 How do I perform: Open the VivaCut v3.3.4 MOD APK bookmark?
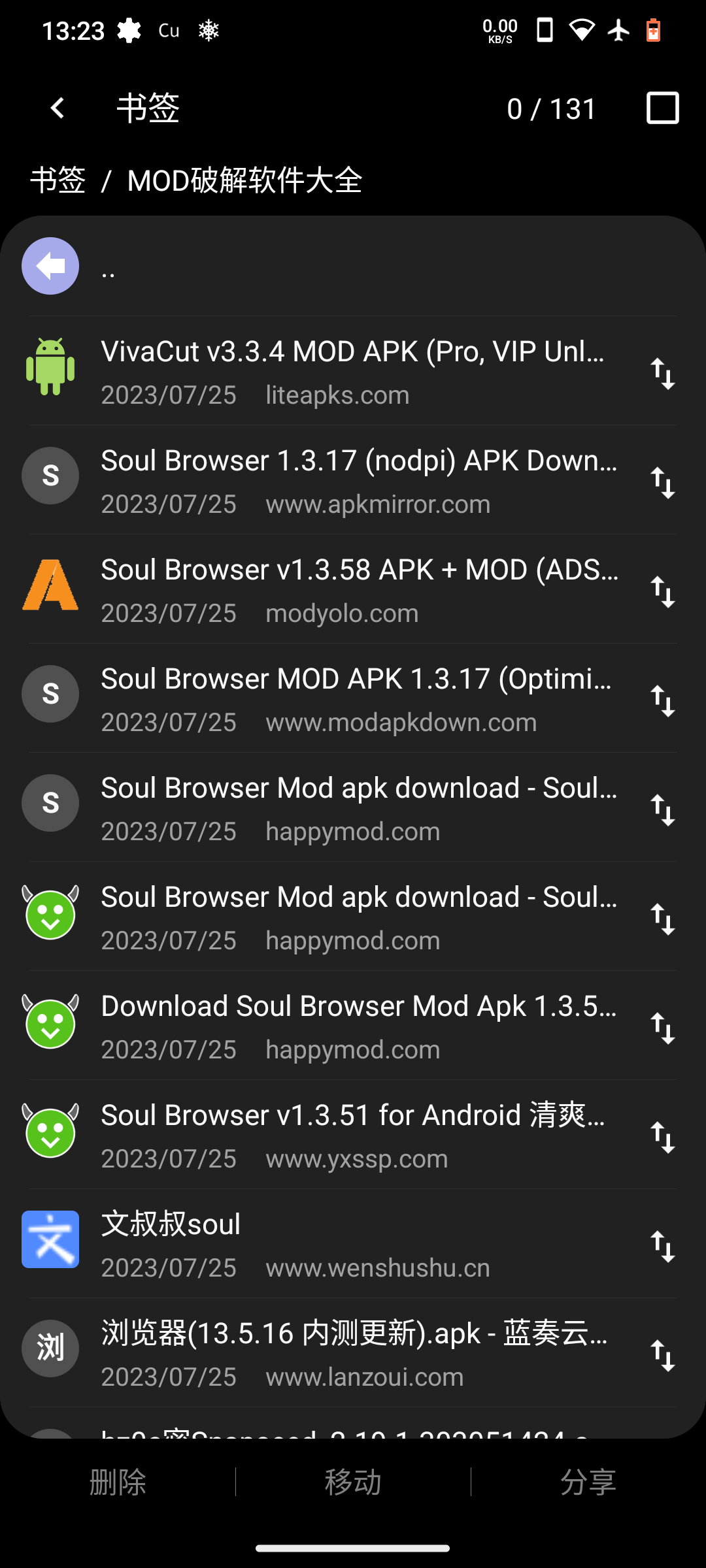353,371
